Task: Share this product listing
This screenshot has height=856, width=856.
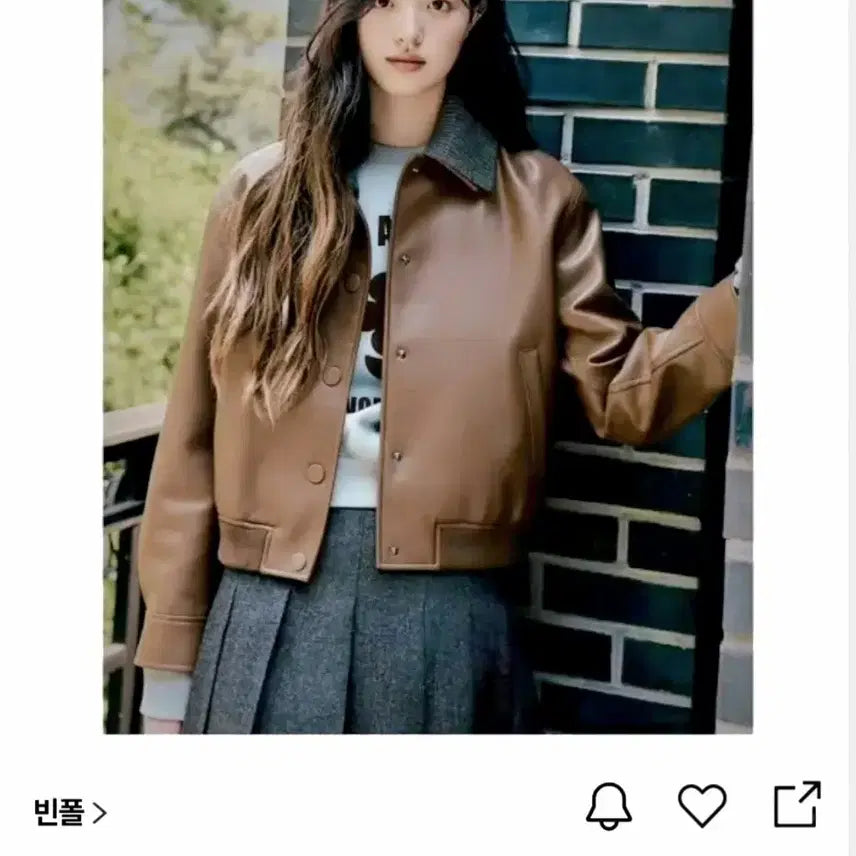Action: click(797, 804)
